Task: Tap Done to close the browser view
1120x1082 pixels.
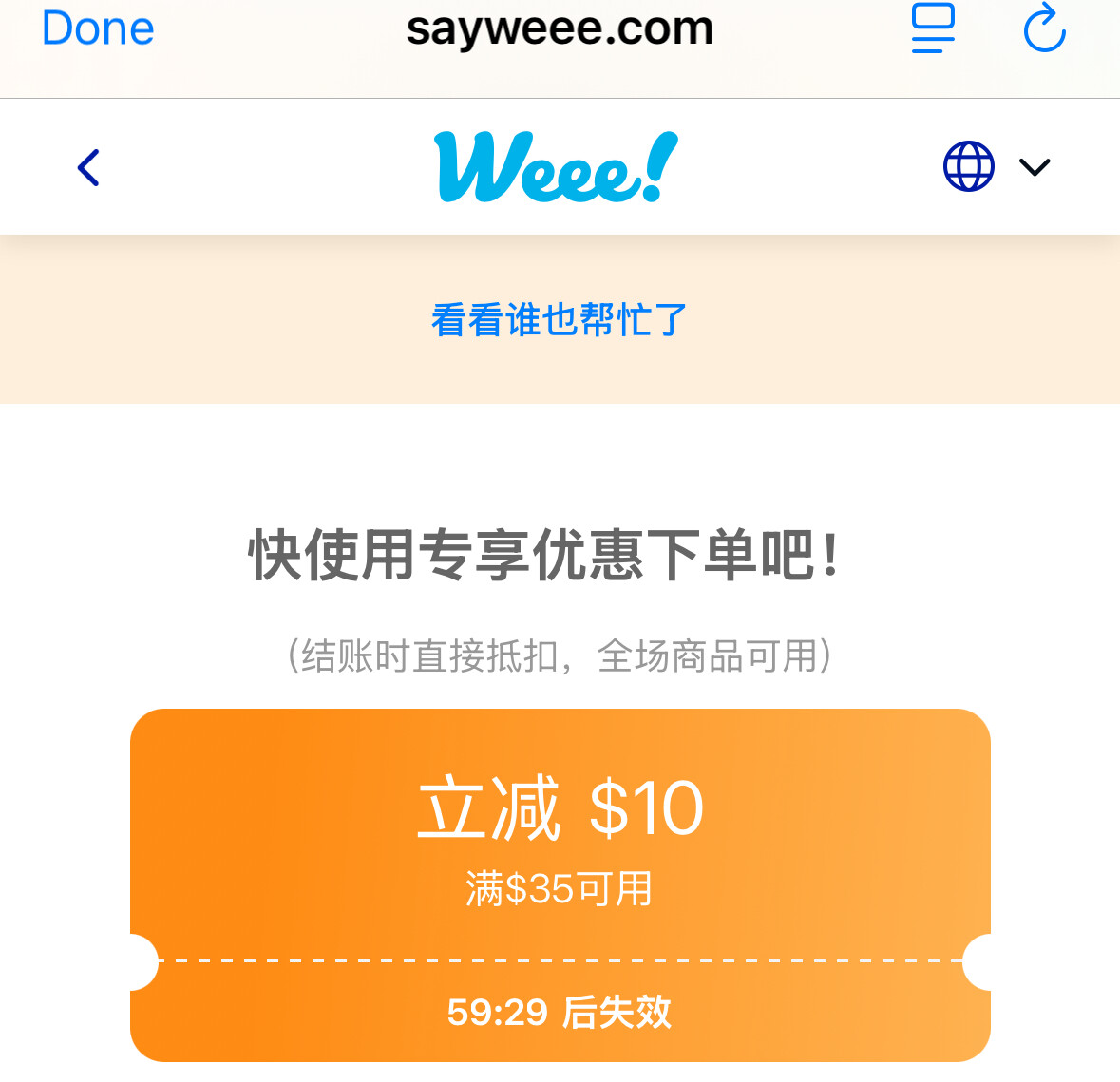Action: [x=98, y=28]
